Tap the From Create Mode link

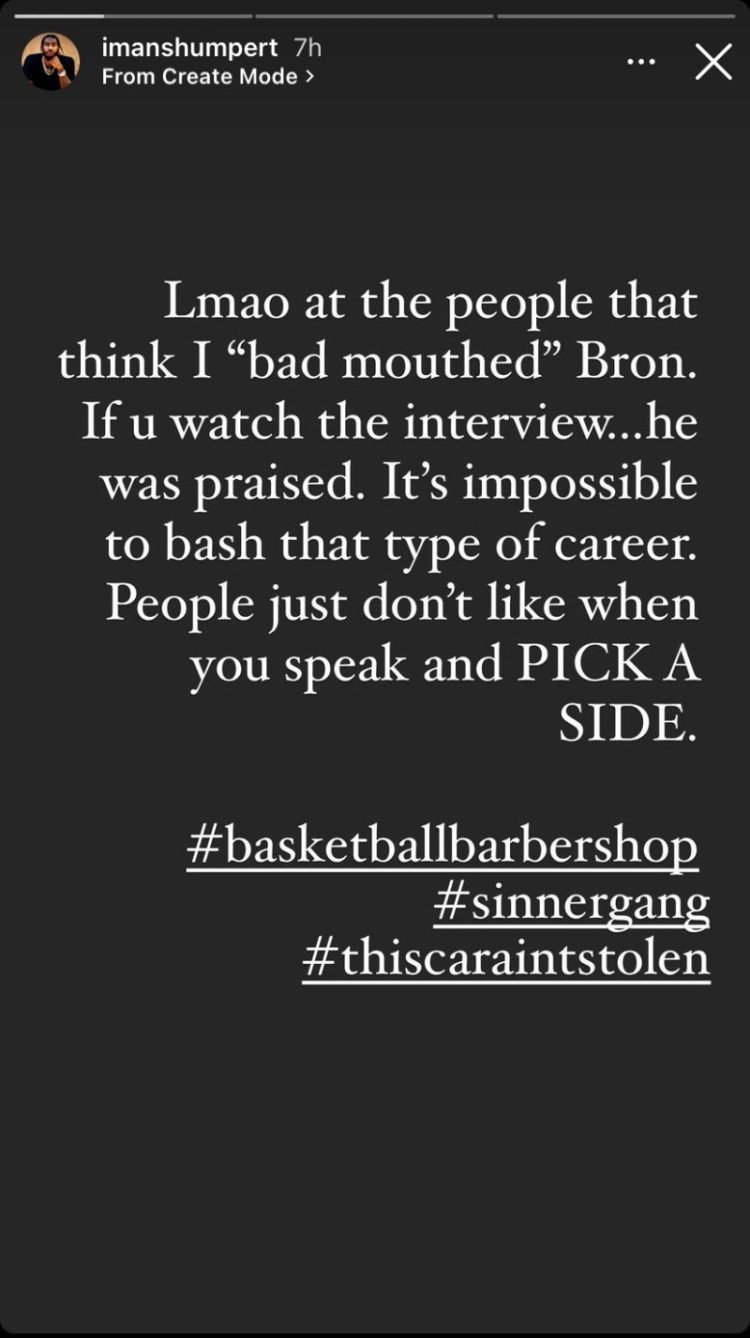(208, 77)
